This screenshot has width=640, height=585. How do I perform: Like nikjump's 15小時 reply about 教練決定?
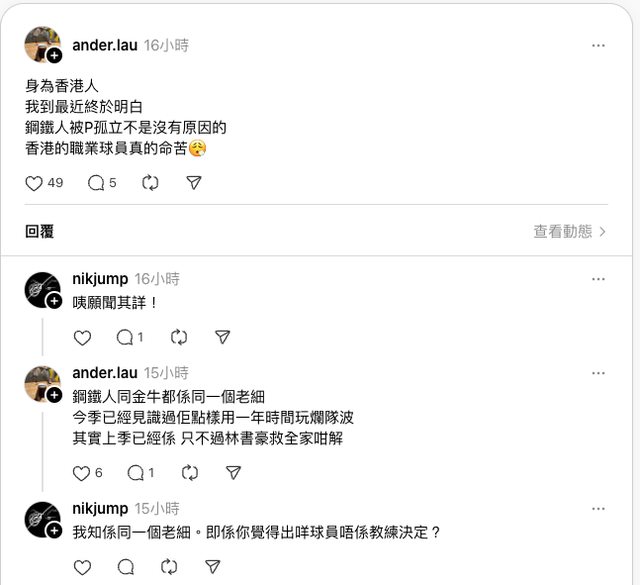pos(82,568)
